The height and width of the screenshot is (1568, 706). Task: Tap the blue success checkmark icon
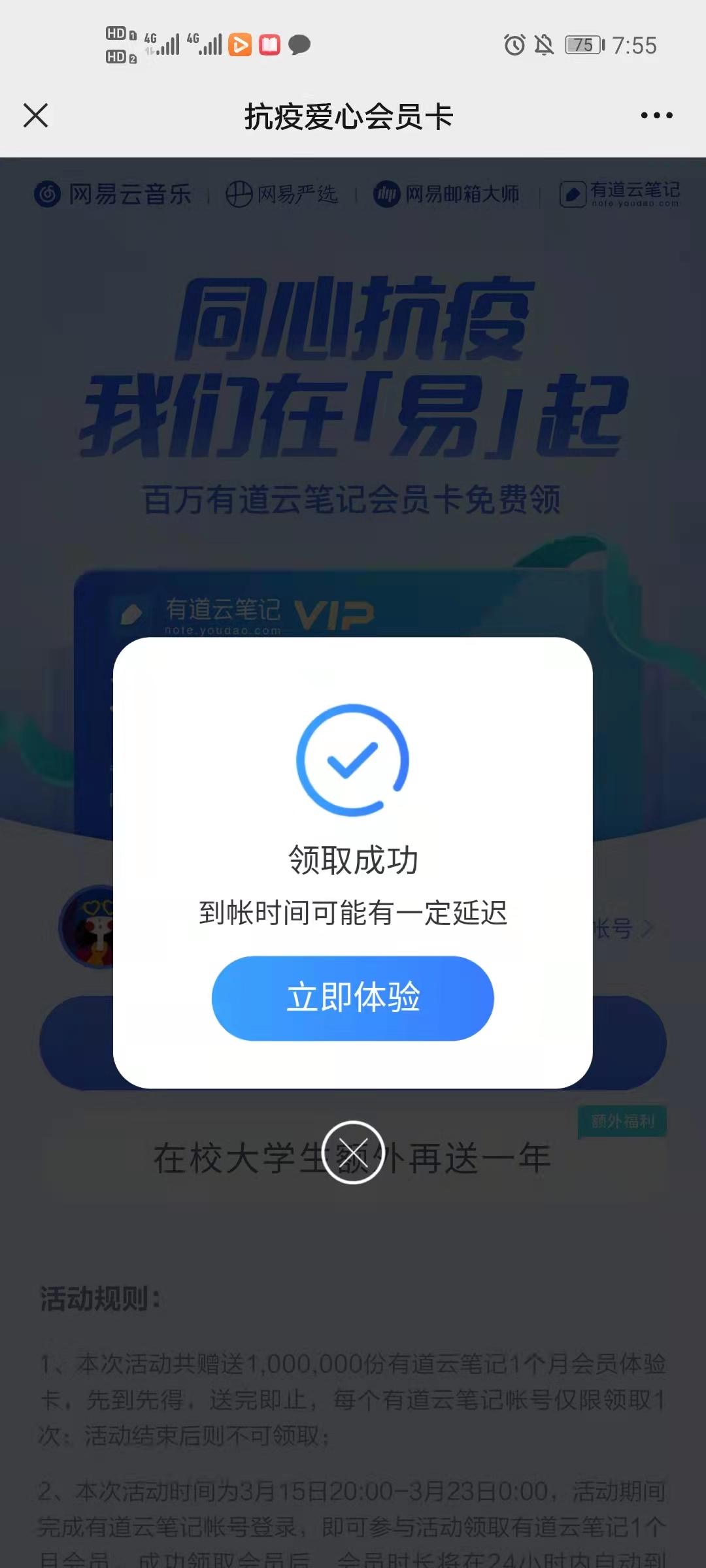[353, 761]
